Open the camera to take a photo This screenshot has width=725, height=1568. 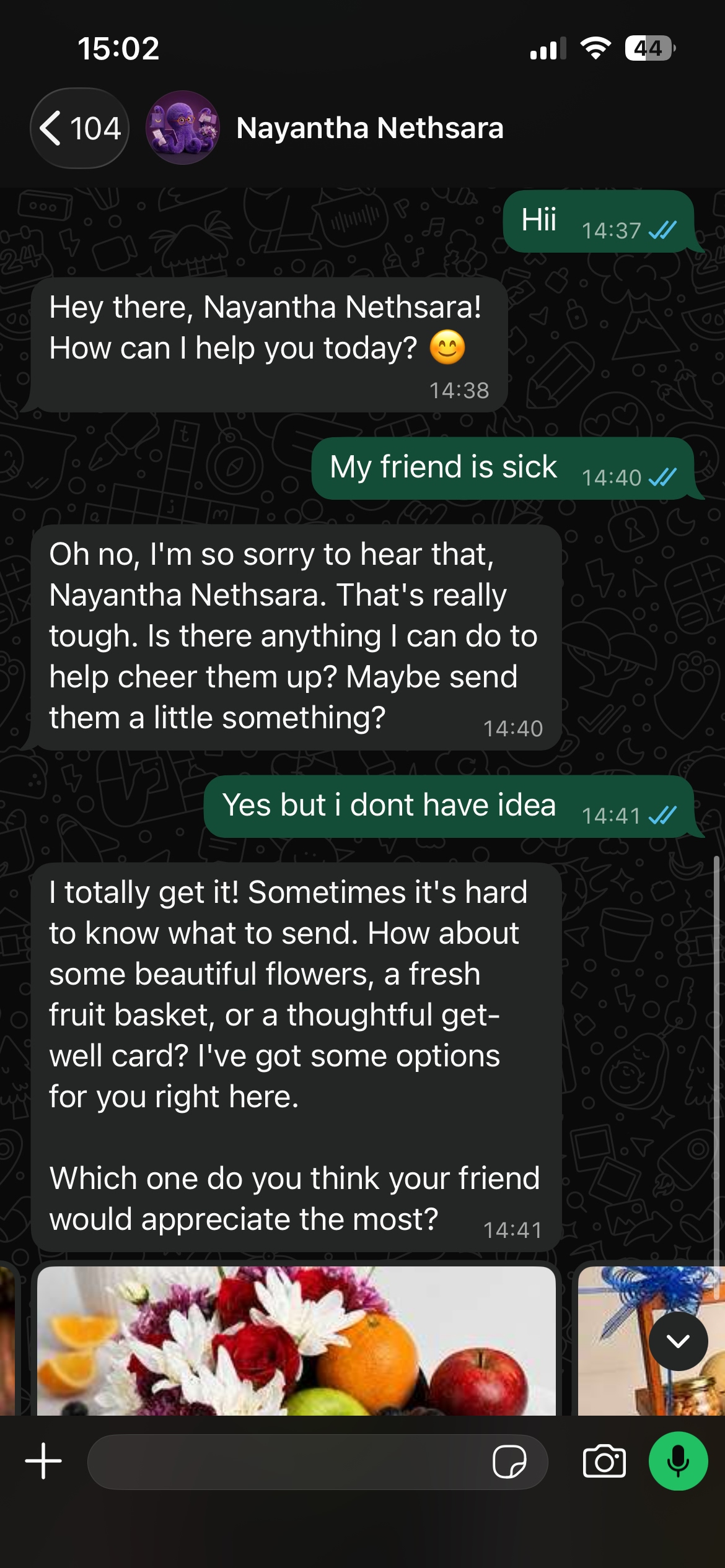(604, 1461)
